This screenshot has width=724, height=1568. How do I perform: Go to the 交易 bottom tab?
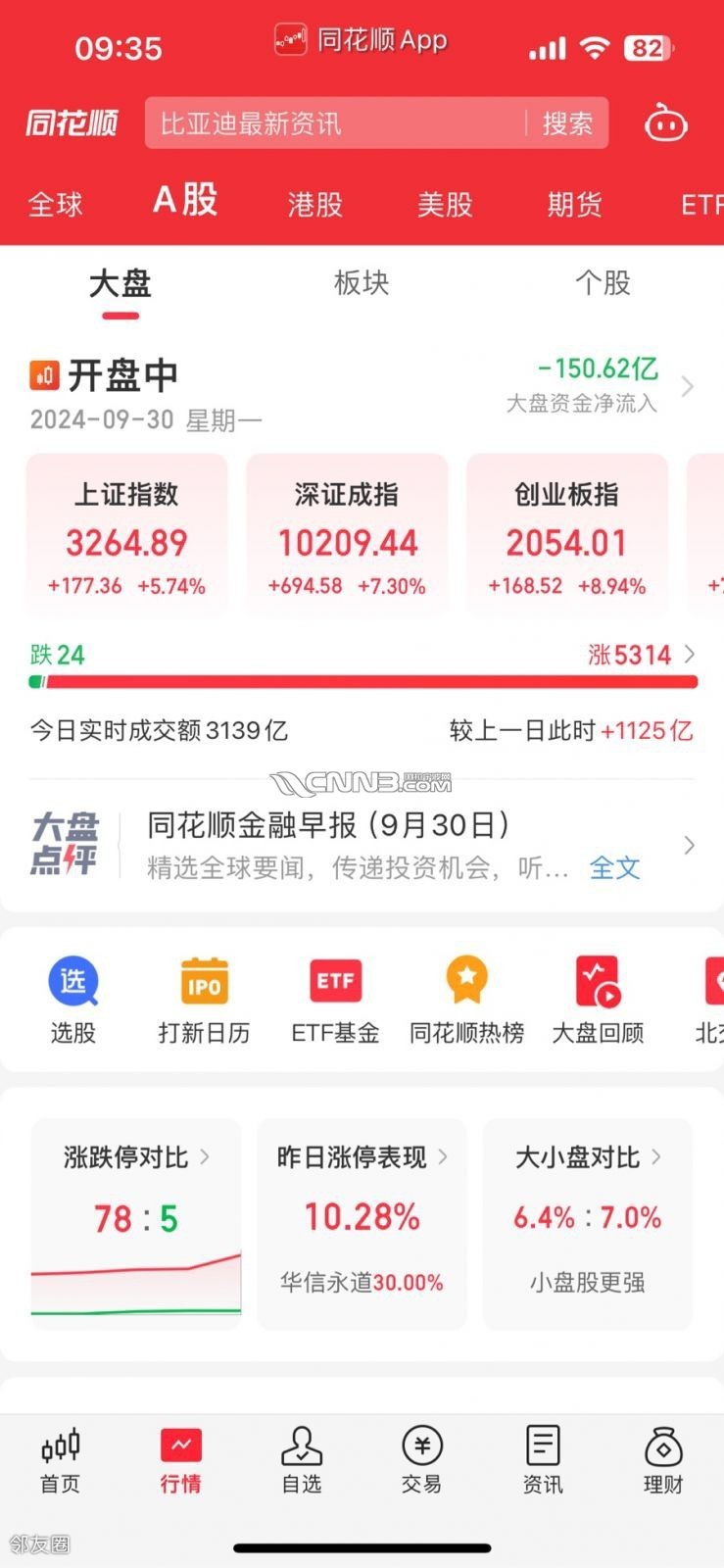421,1459
